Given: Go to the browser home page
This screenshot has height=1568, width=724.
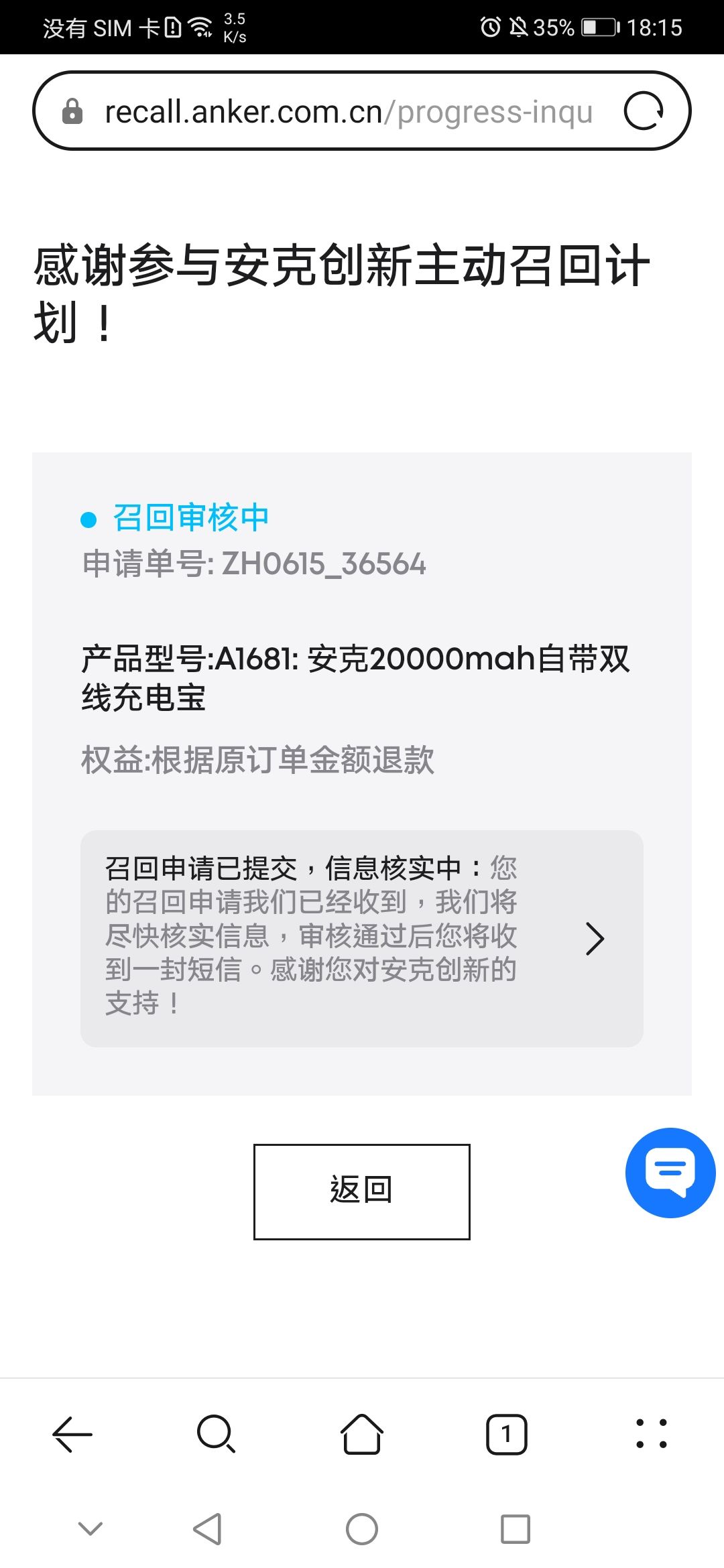Looking at the screenshot, I should (x=362, y=1434).
